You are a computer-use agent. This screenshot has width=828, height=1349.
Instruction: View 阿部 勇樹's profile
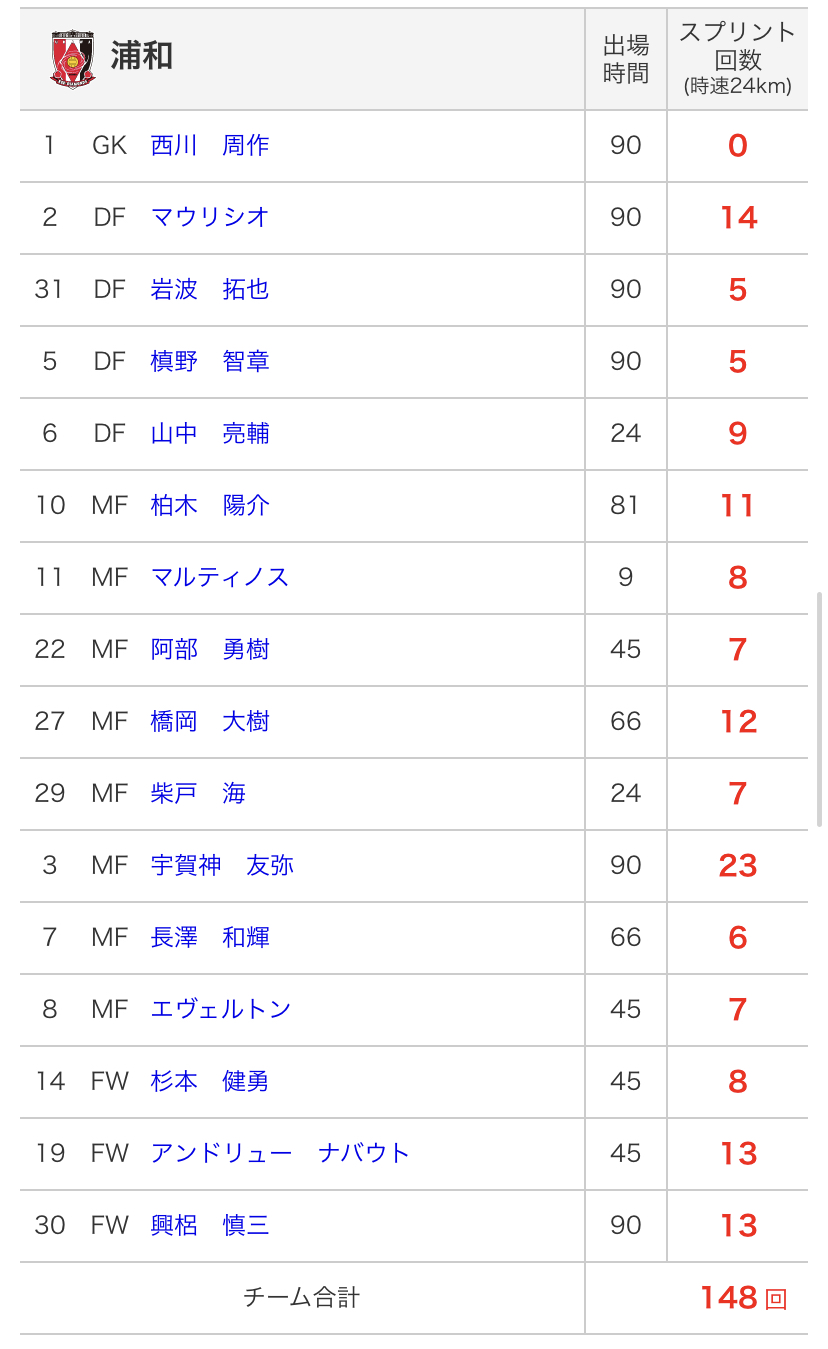(210, 649)
